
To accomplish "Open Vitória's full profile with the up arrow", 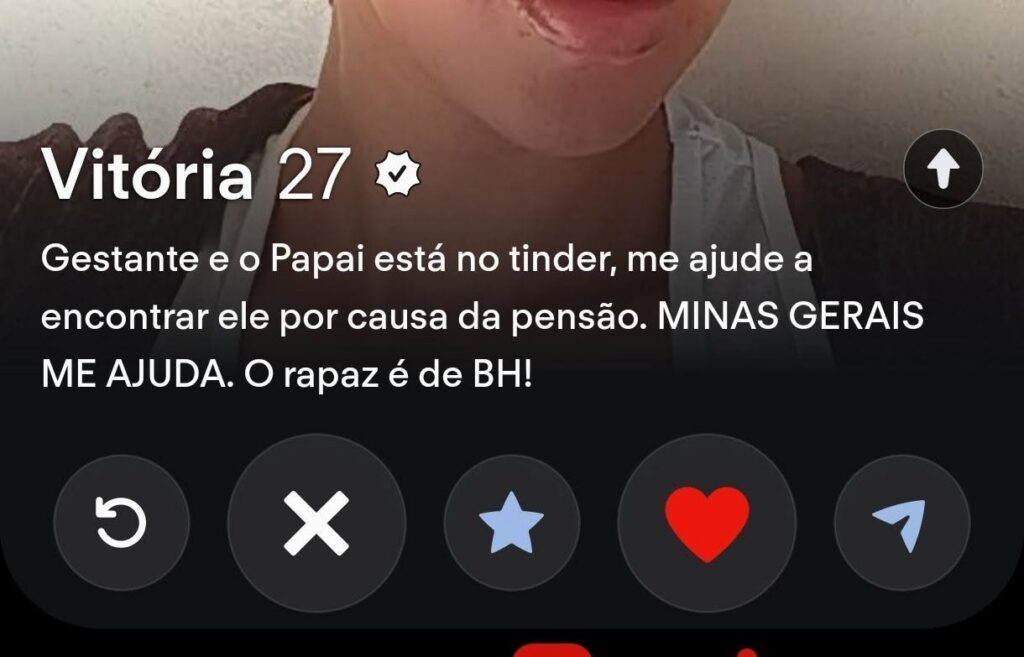I will 943,169.
